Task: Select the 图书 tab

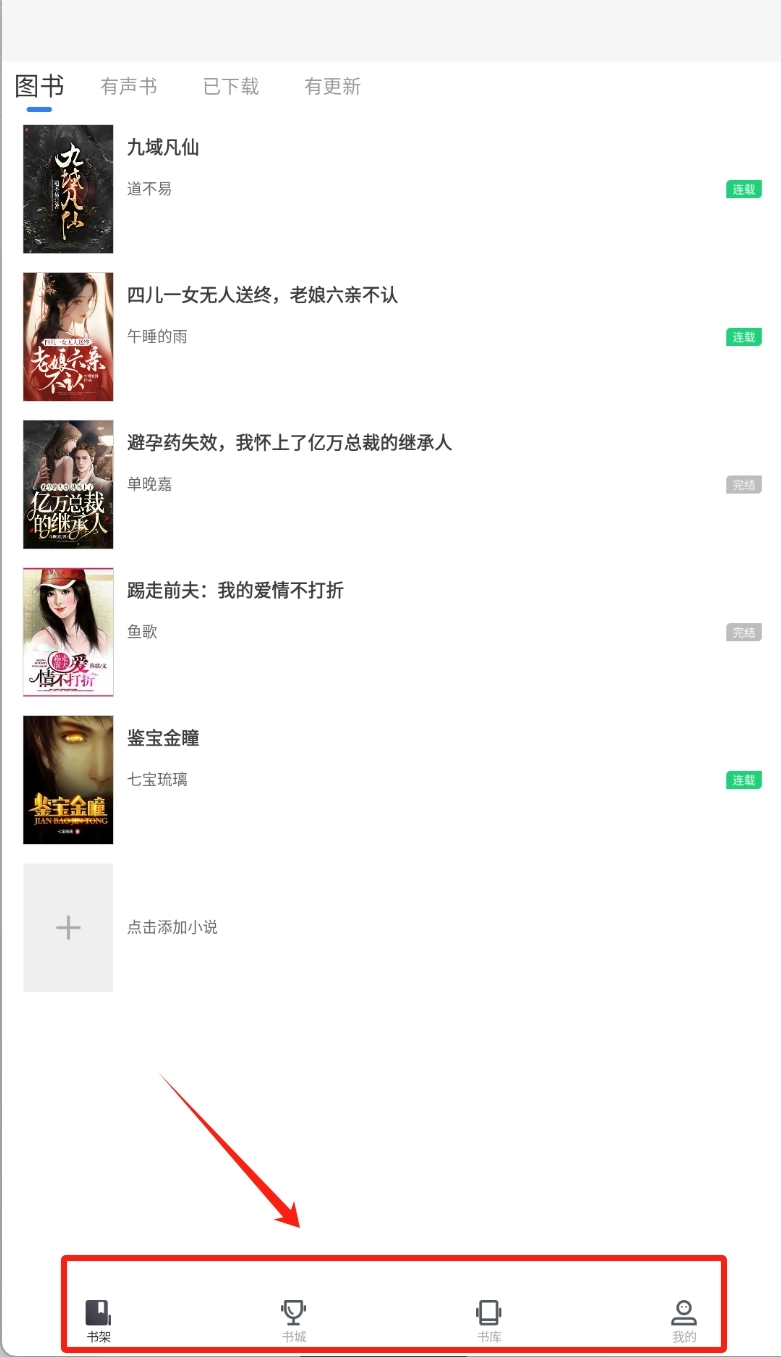Action: tap(40, 86)
